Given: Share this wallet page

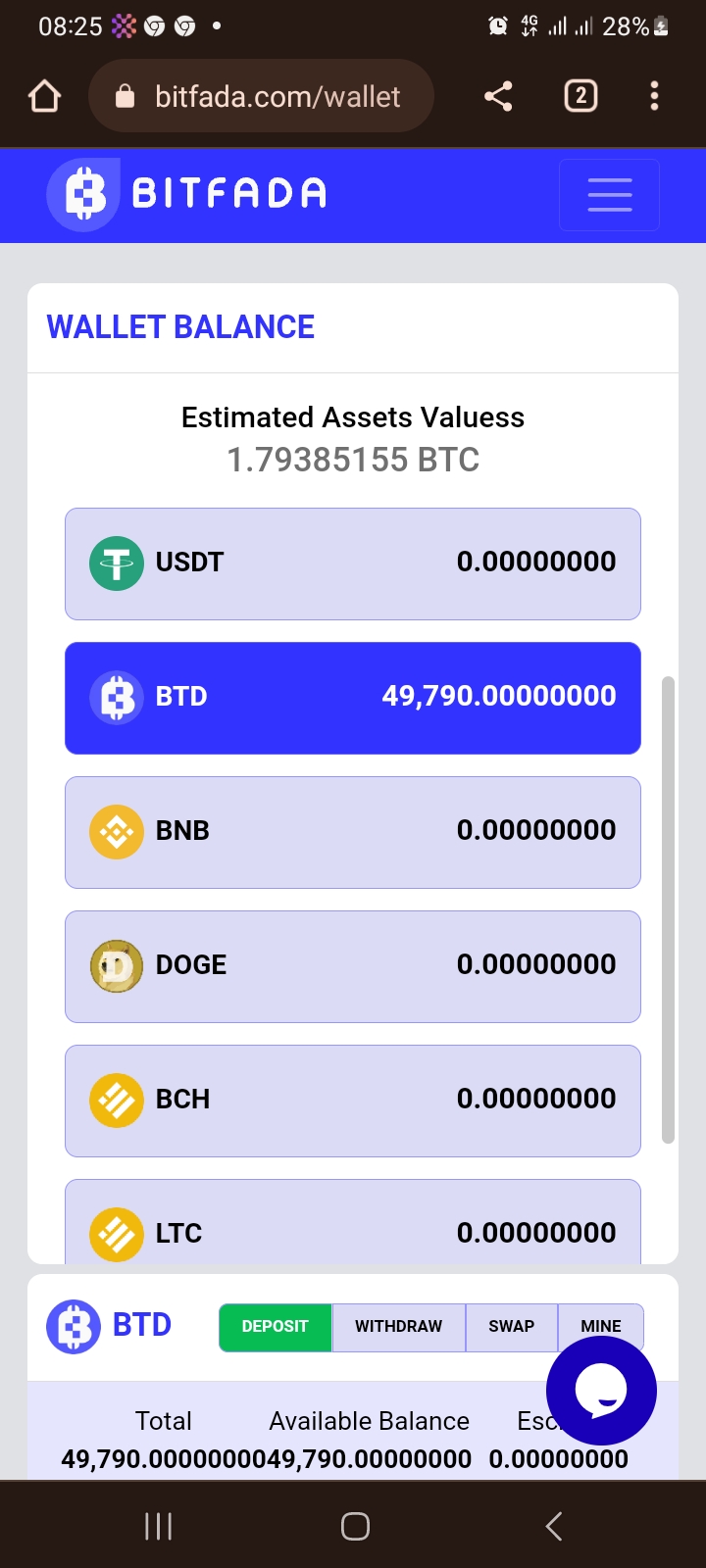Looking at the screenshot, I should click(x=498, y=96).
